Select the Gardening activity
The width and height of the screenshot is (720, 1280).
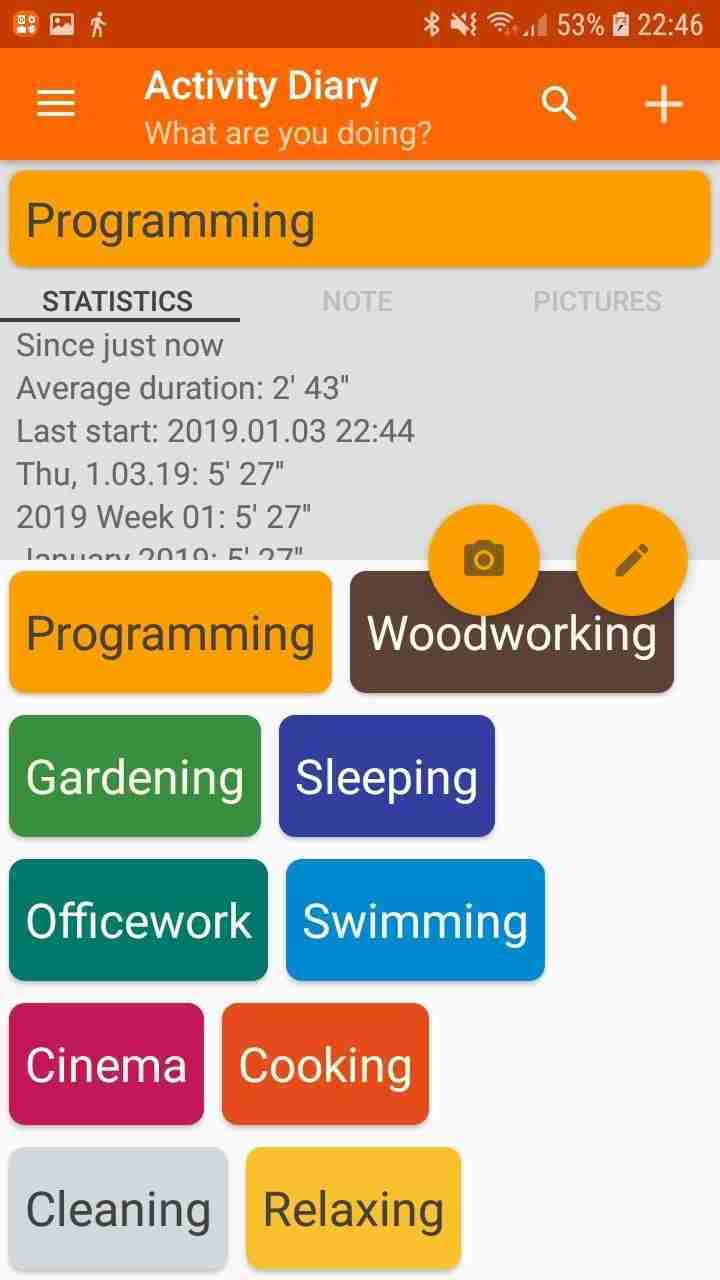[134, 775]
